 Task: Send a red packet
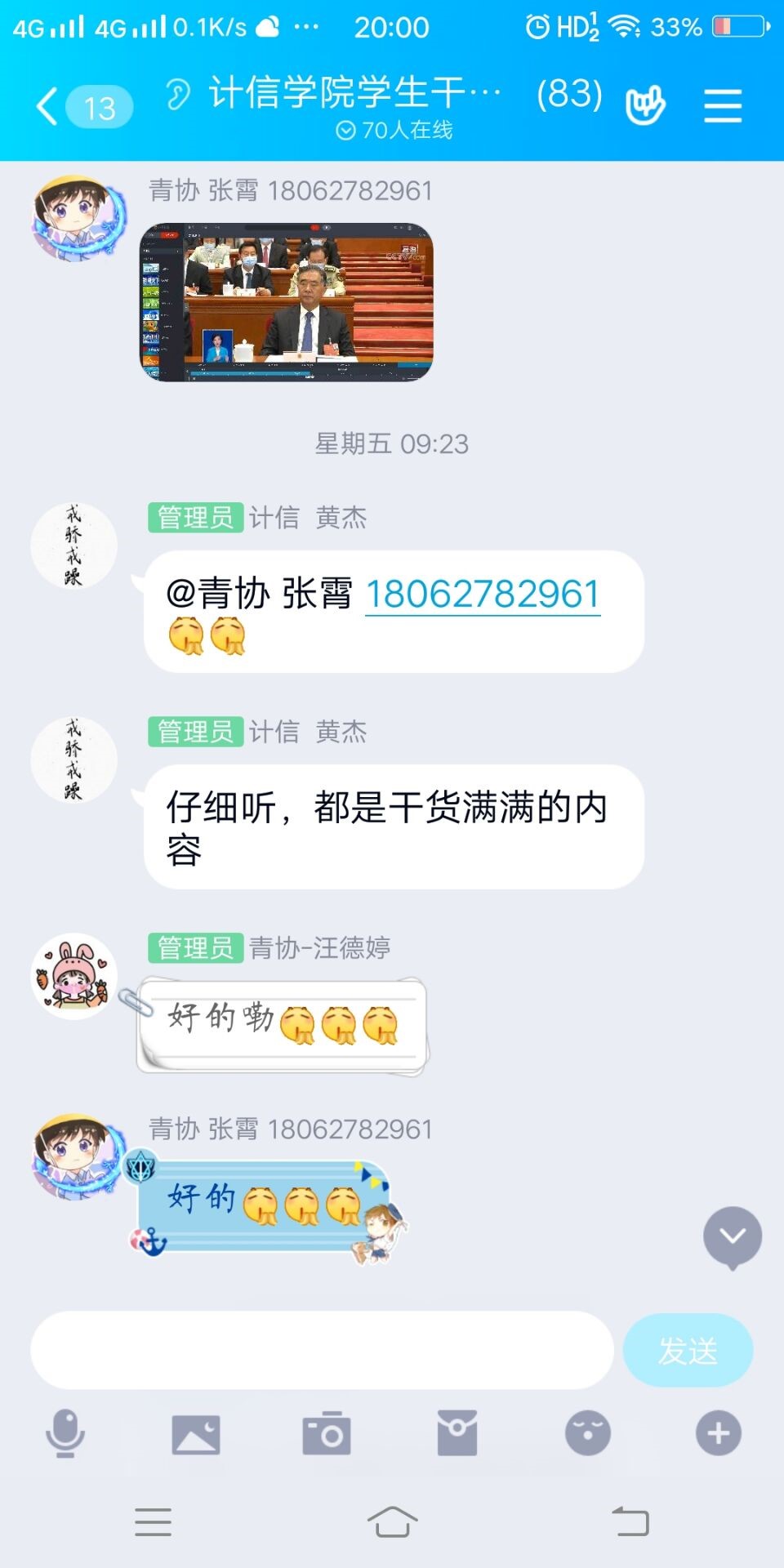(457, 1433)
